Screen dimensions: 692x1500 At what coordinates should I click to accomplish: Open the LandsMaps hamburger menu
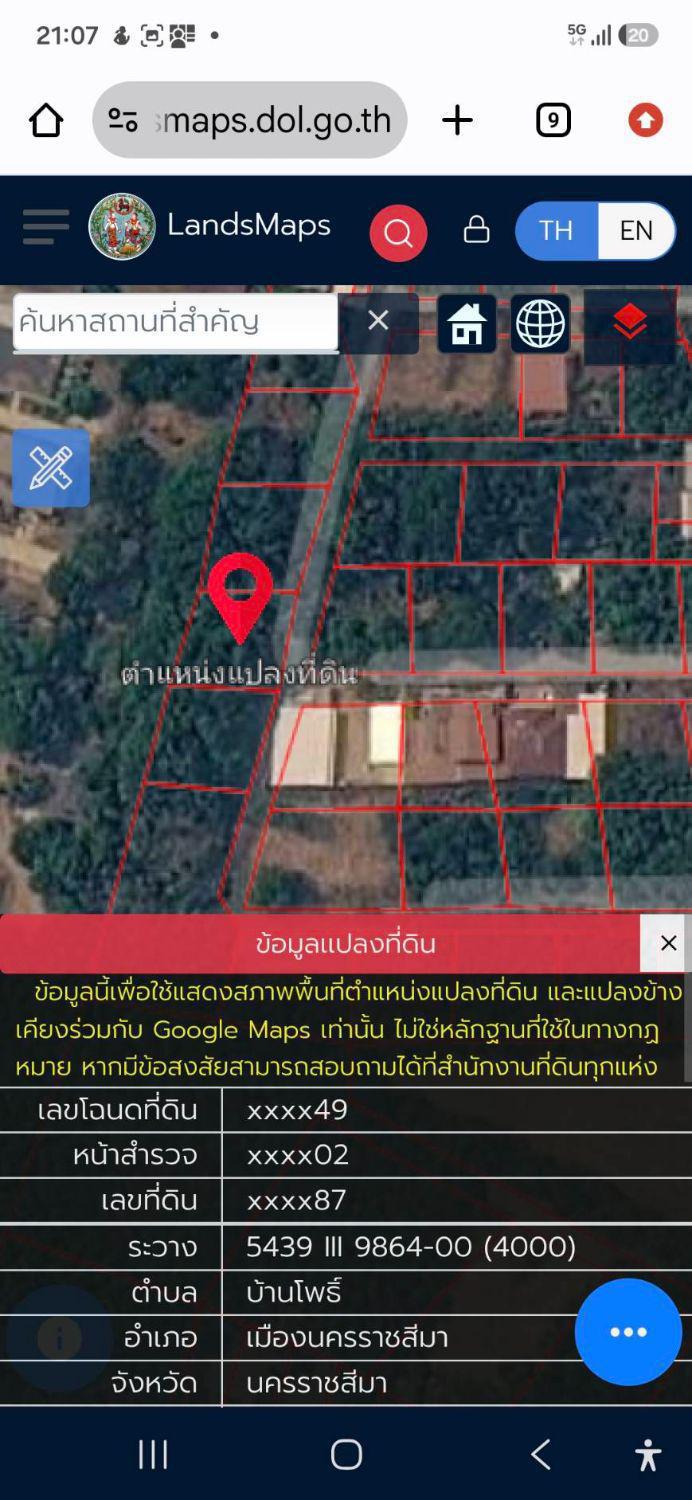pos(46,227)
